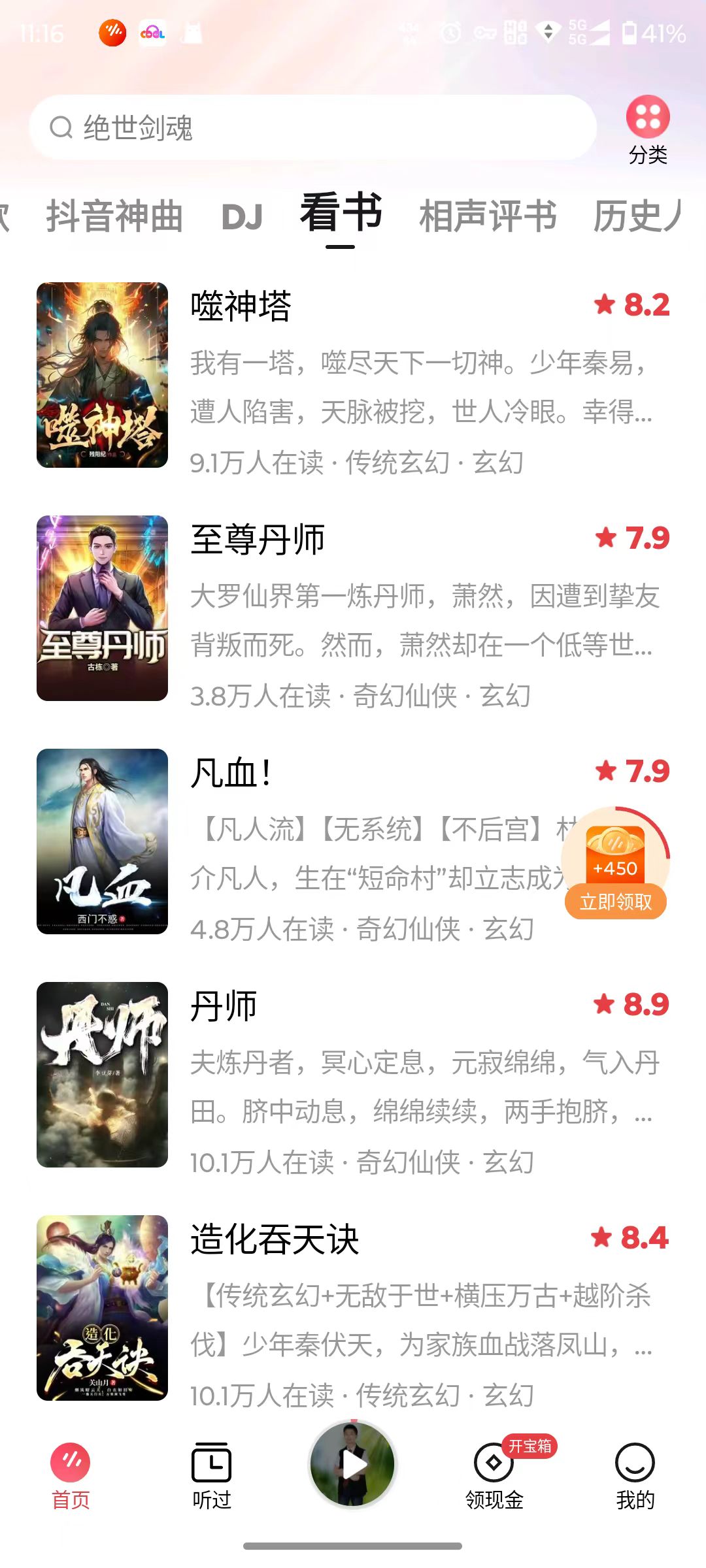The height and width of the screenshot is (1568, 706).
Task: Tap the center play button
Action: [353, 1463]
